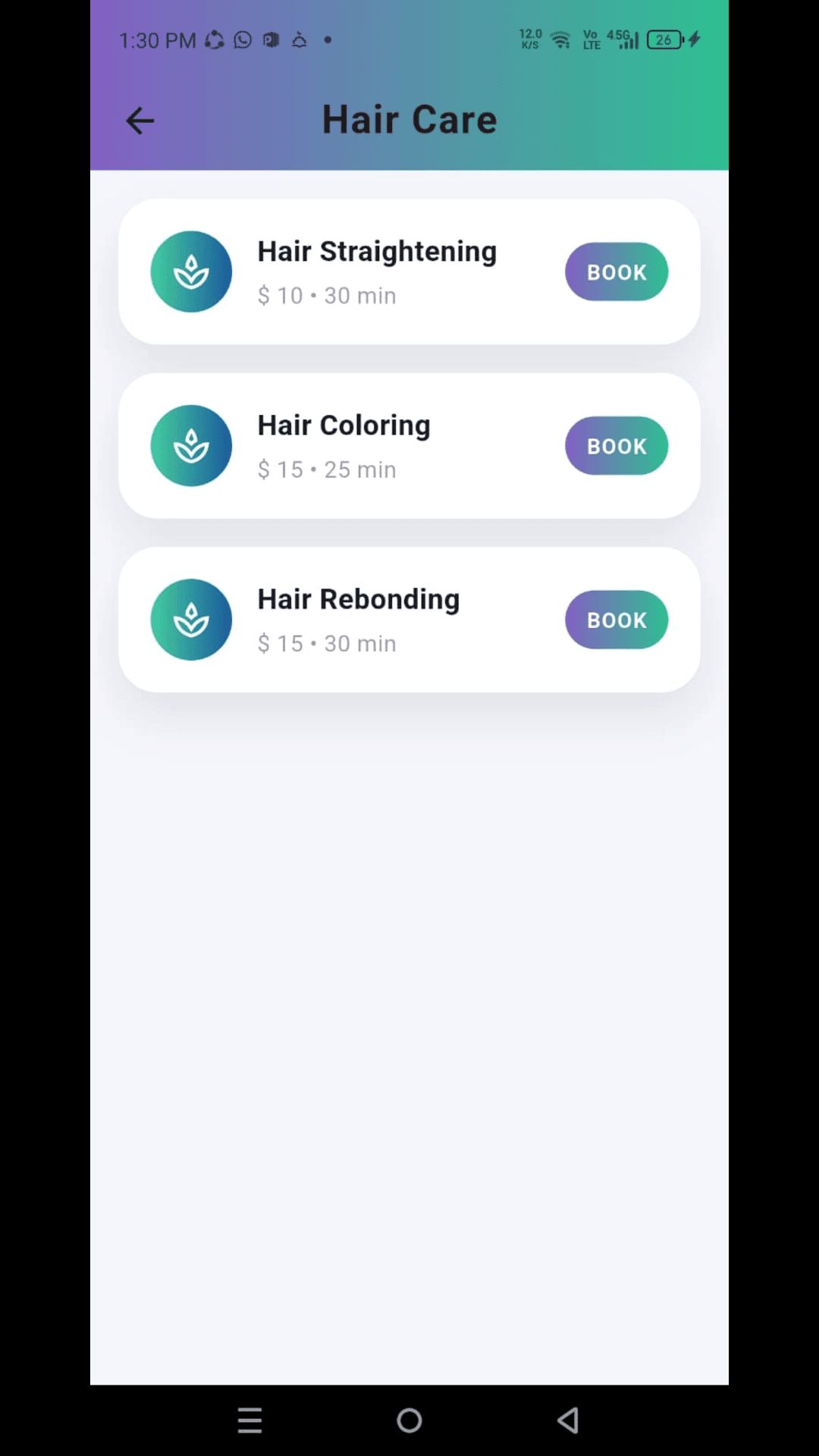The image size is (819, 1456).
Task: Go back using the header arrow
Action: [140, 121]
